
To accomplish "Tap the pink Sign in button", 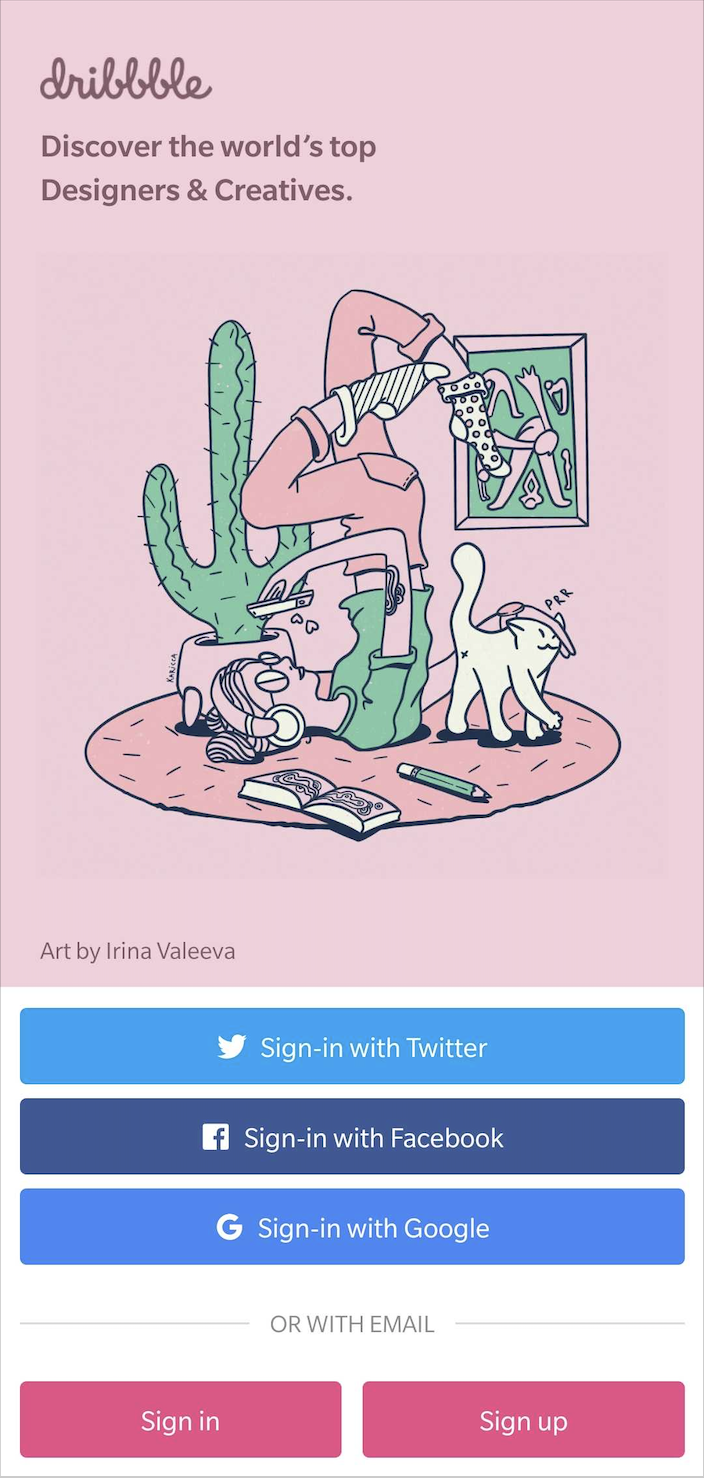I will pos(180,1419).
